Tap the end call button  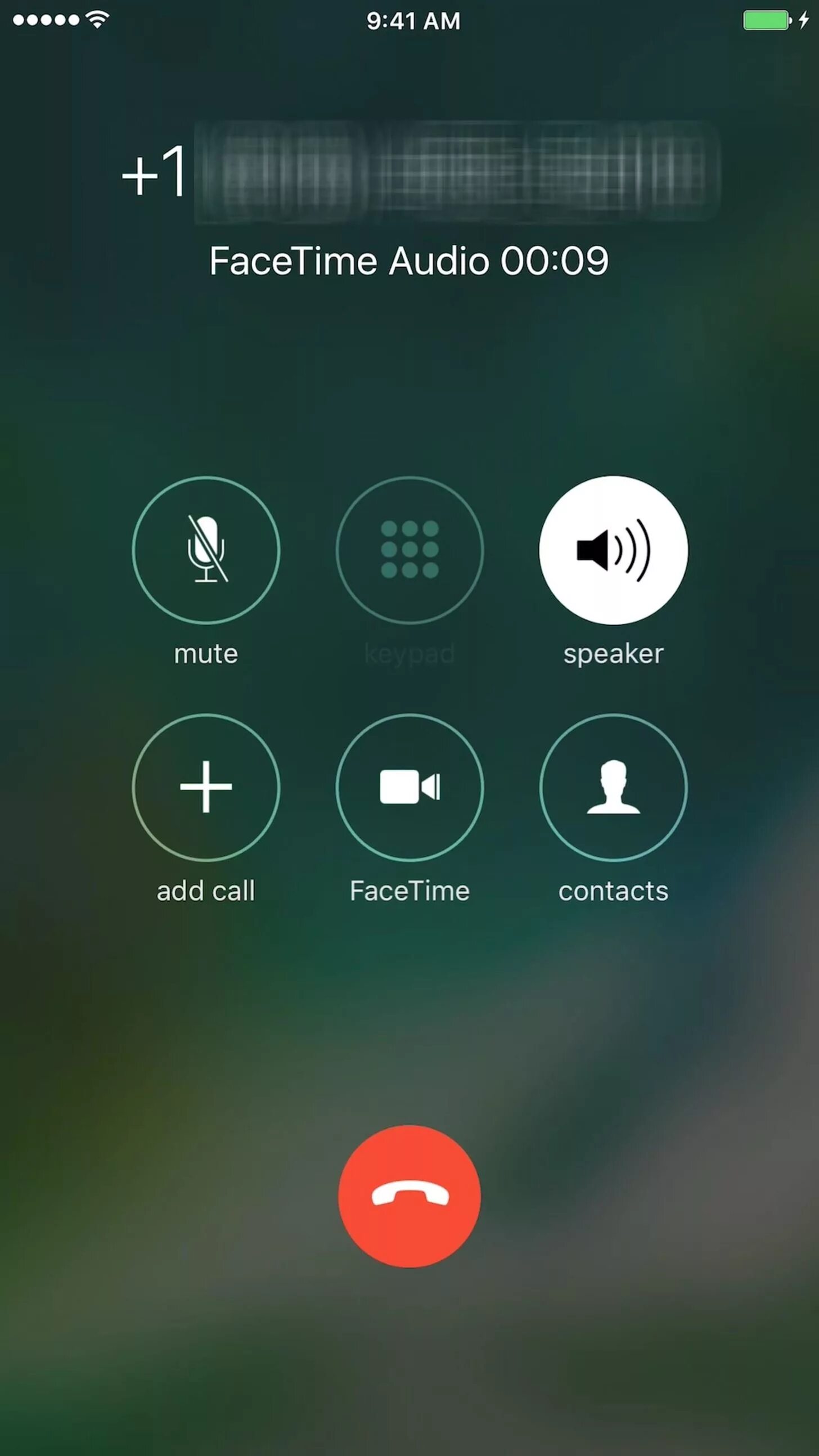tap(409, 1196)
